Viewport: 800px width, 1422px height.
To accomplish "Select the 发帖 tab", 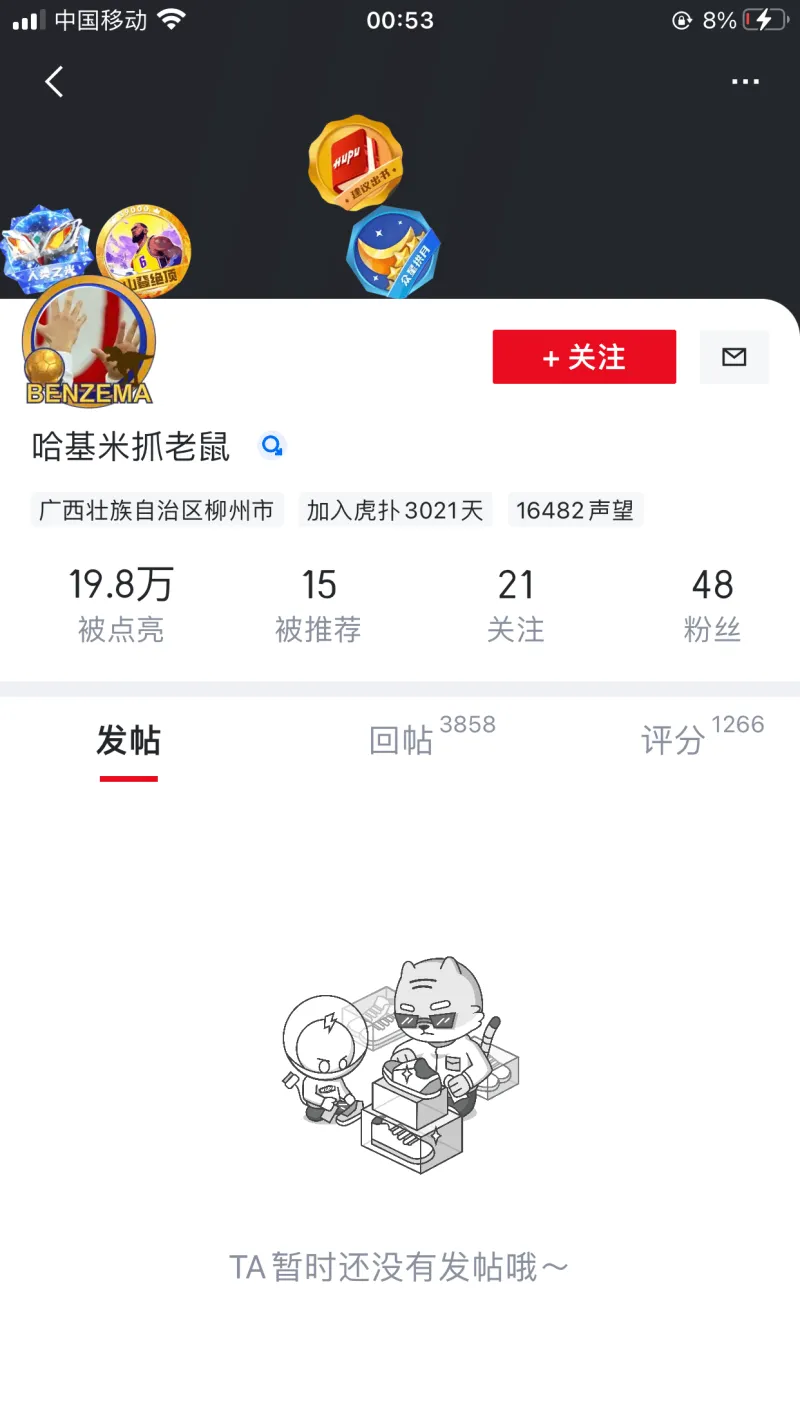I will 128,741.
